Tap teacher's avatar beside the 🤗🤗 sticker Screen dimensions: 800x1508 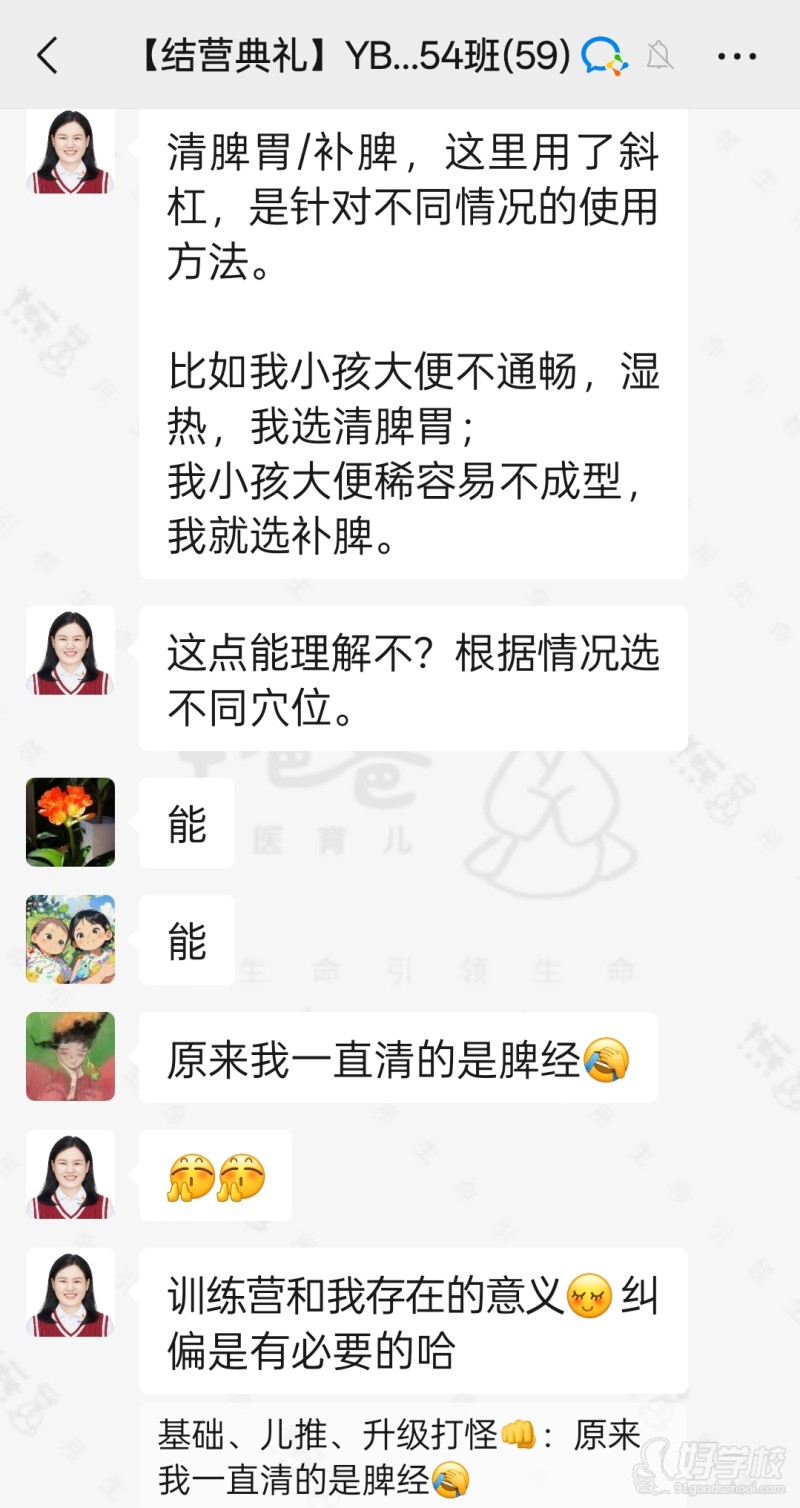[x=70, y=1177]
